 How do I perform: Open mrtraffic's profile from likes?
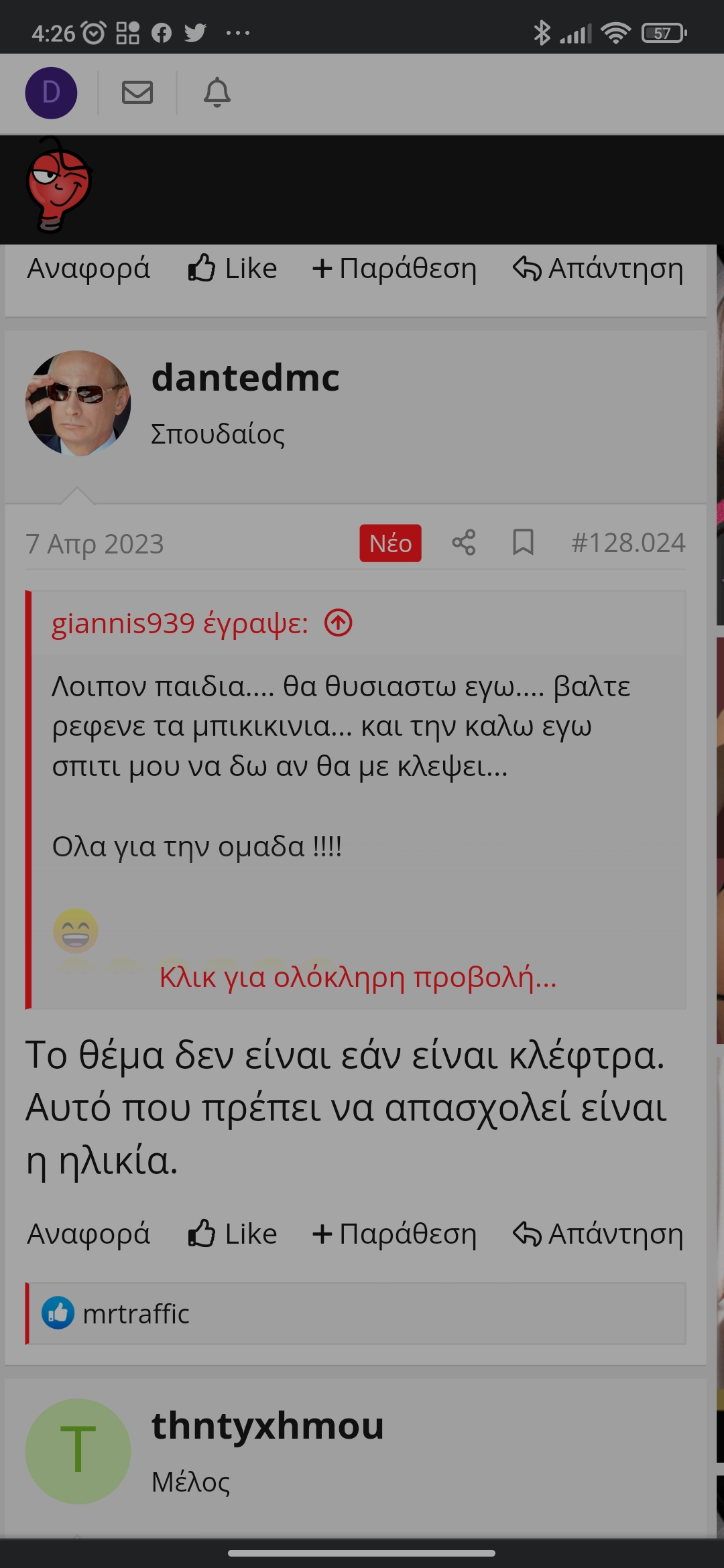[x=136, y=1314]
